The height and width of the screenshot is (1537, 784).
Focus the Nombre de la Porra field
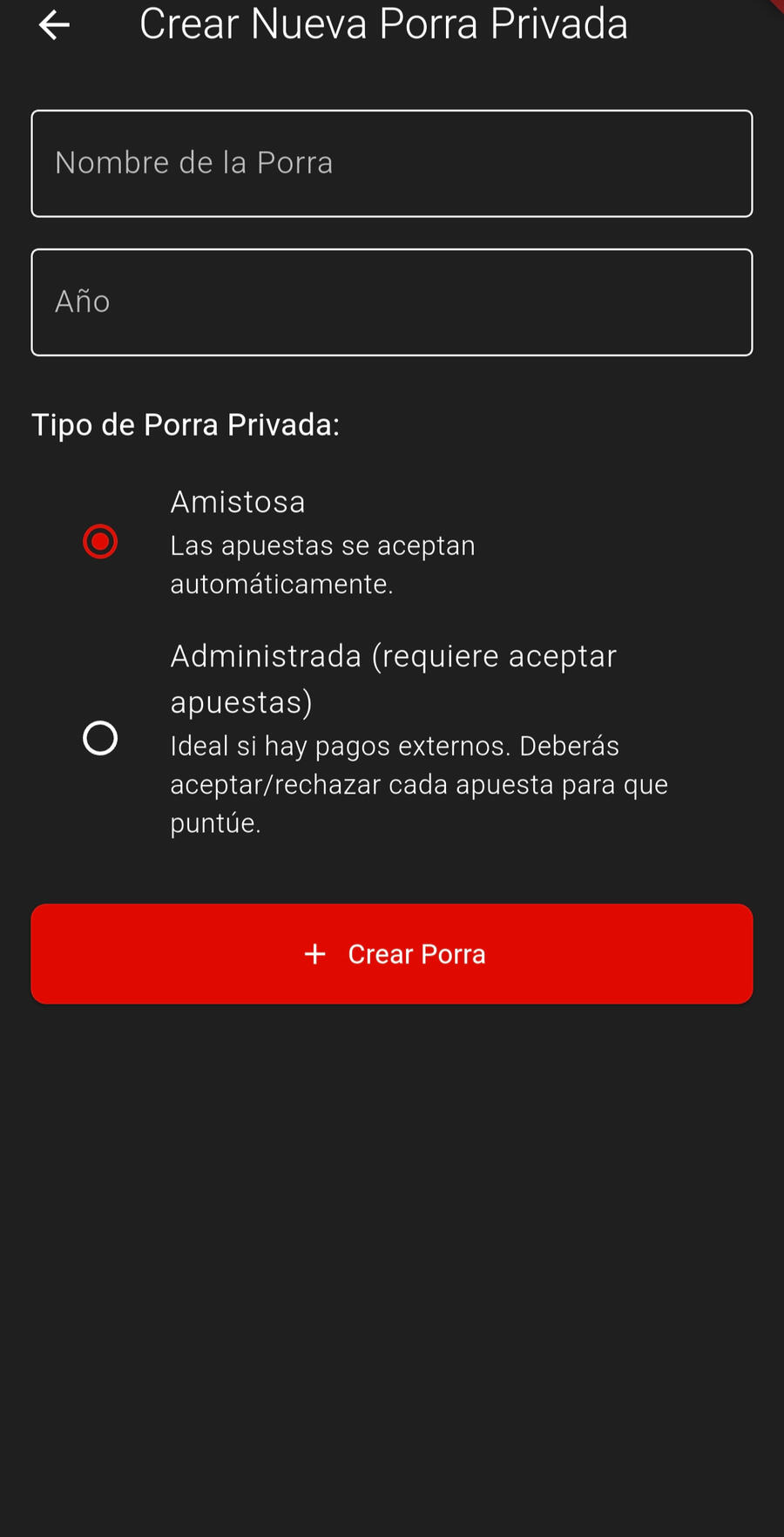point(392,164)
